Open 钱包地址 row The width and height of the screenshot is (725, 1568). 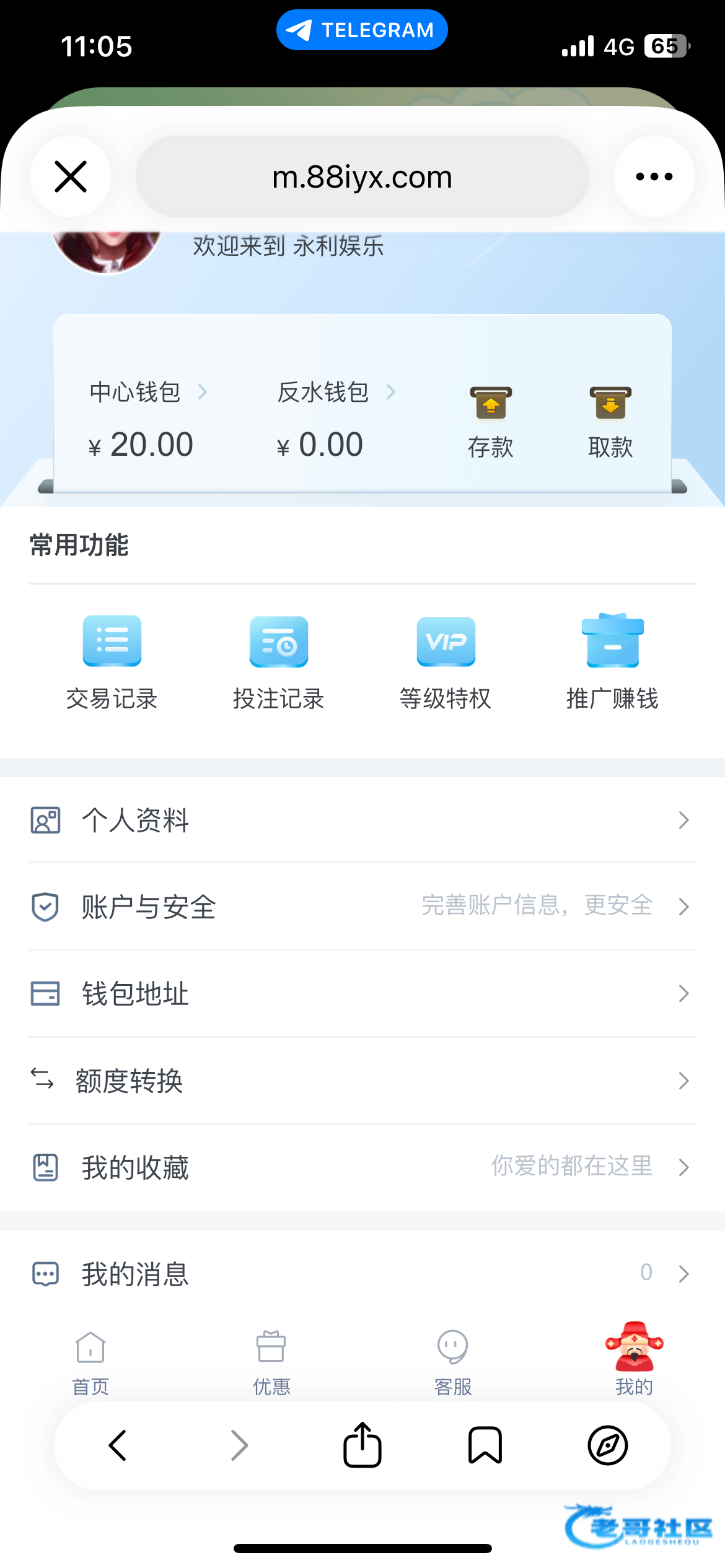point(362,993)
